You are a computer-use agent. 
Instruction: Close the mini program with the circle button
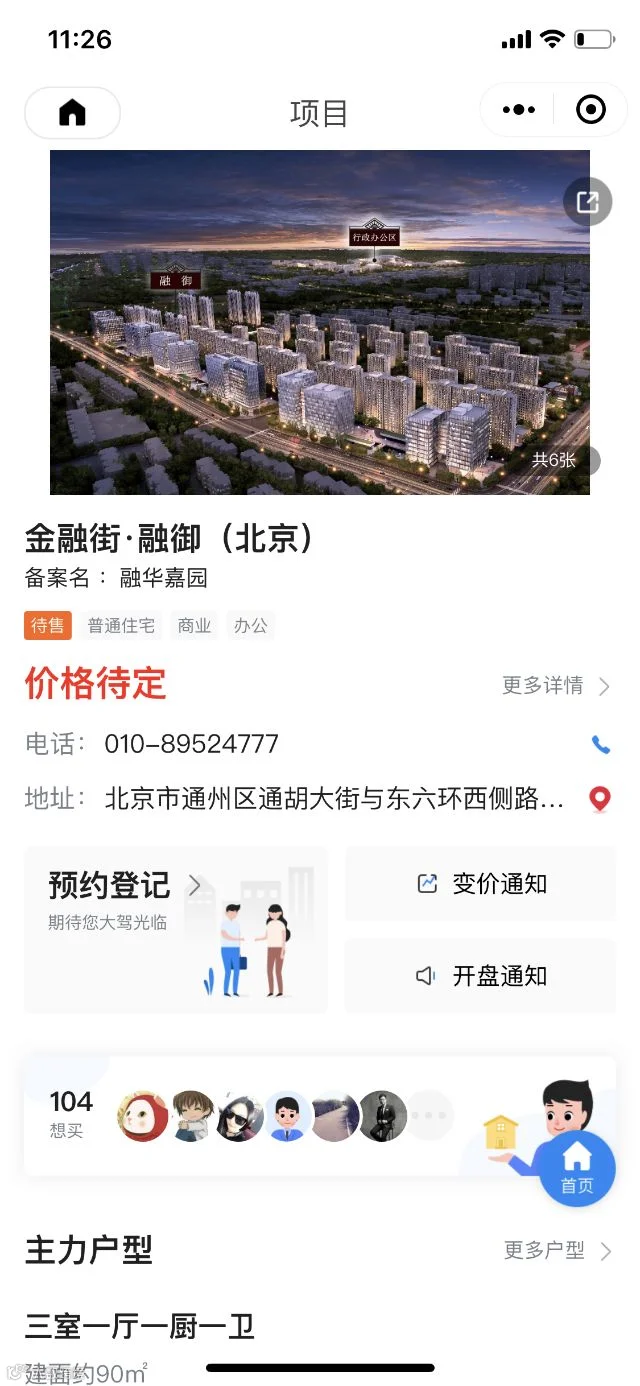click(591, 110)
